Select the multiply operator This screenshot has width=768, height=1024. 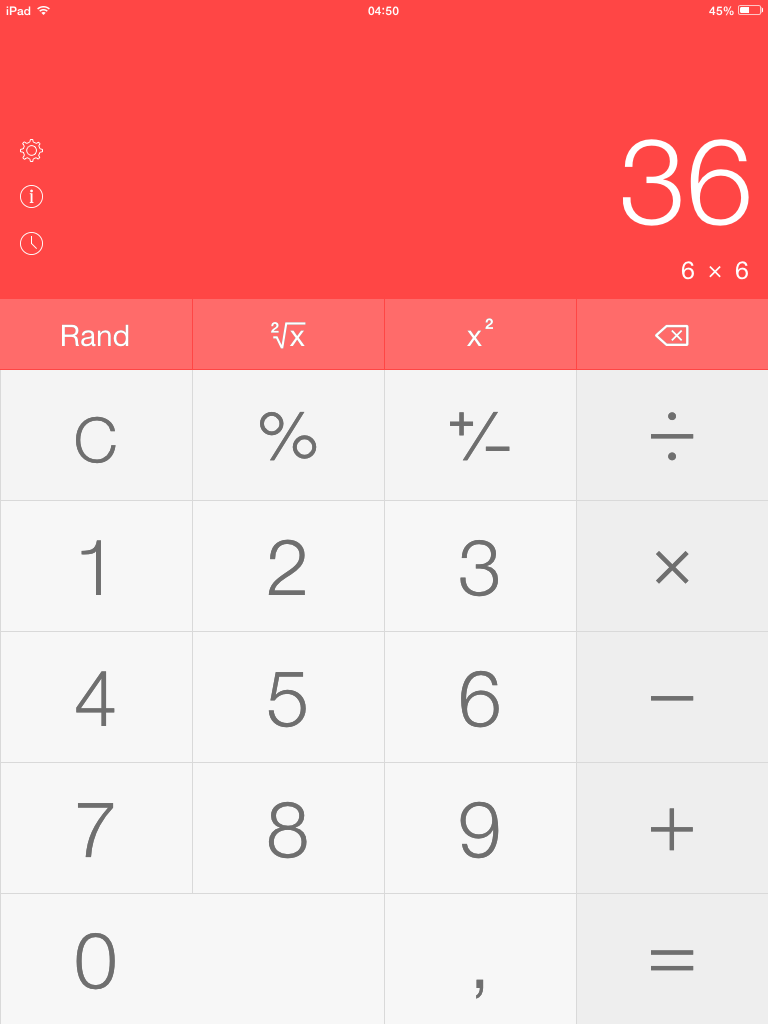(672, 567)
